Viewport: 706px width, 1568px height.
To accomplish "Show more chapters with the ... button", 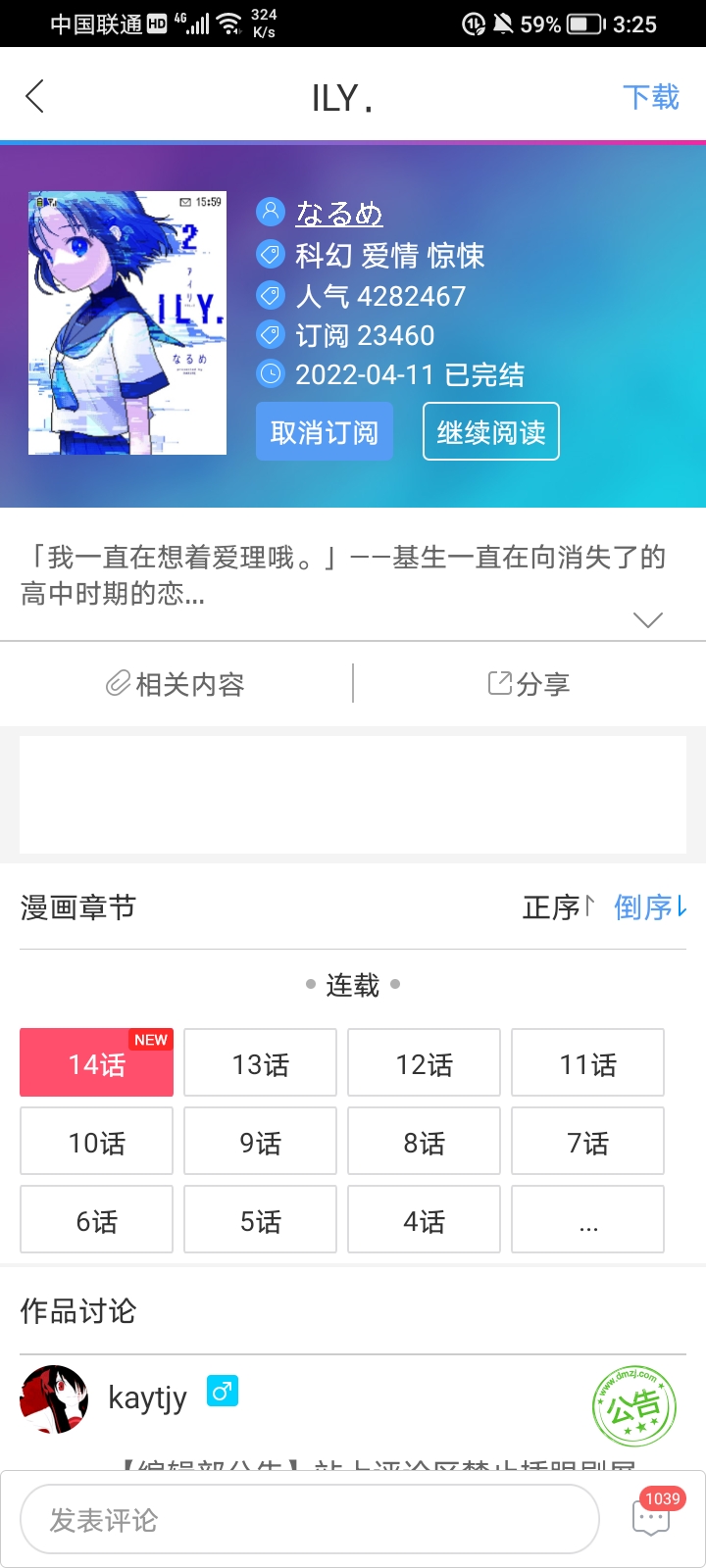I will pyautogui.click(x=587, y=1220).
